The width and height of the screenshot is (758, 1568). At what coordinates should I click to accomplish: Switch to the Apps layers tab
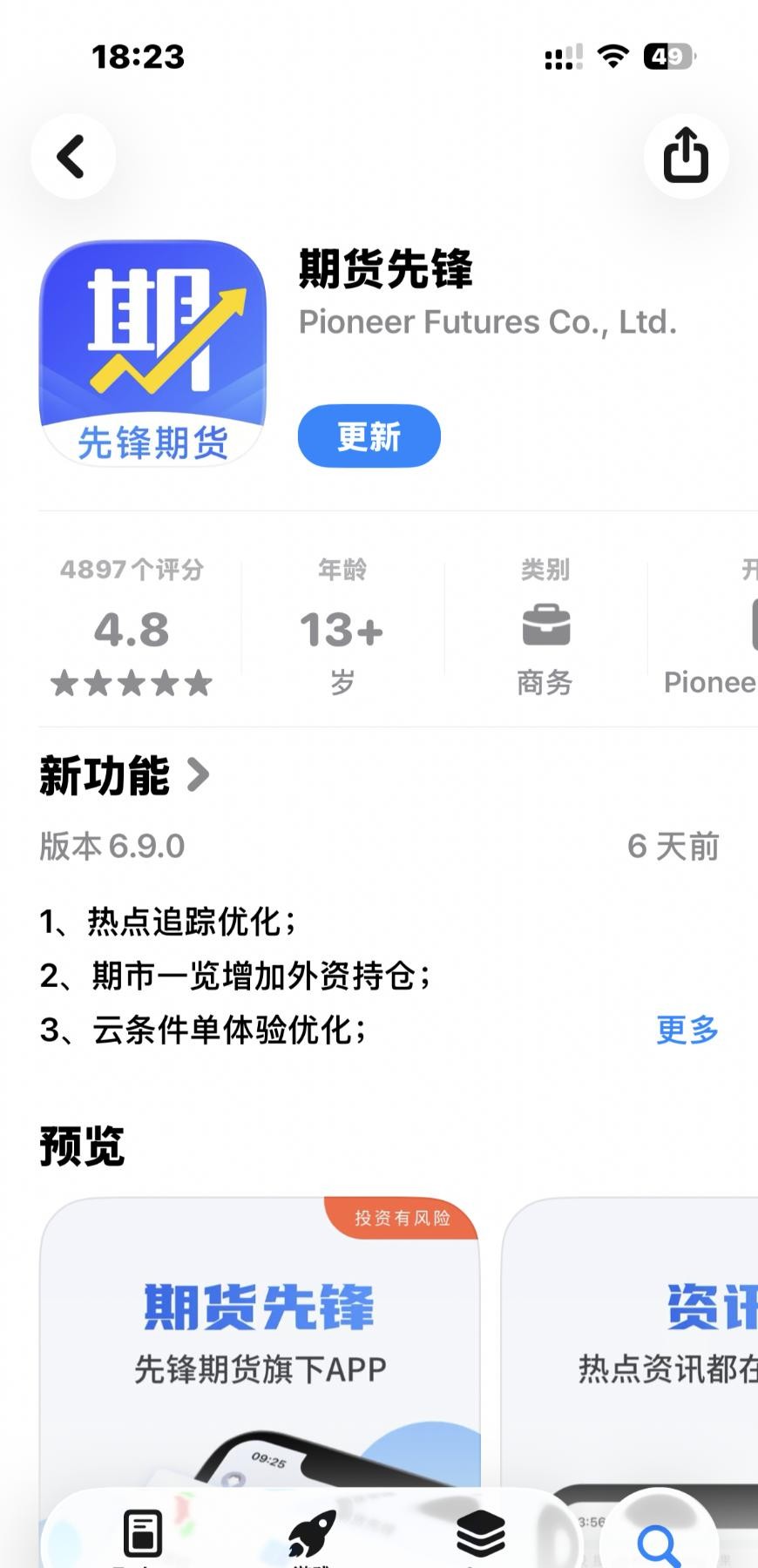click(x=480, y=1534)
